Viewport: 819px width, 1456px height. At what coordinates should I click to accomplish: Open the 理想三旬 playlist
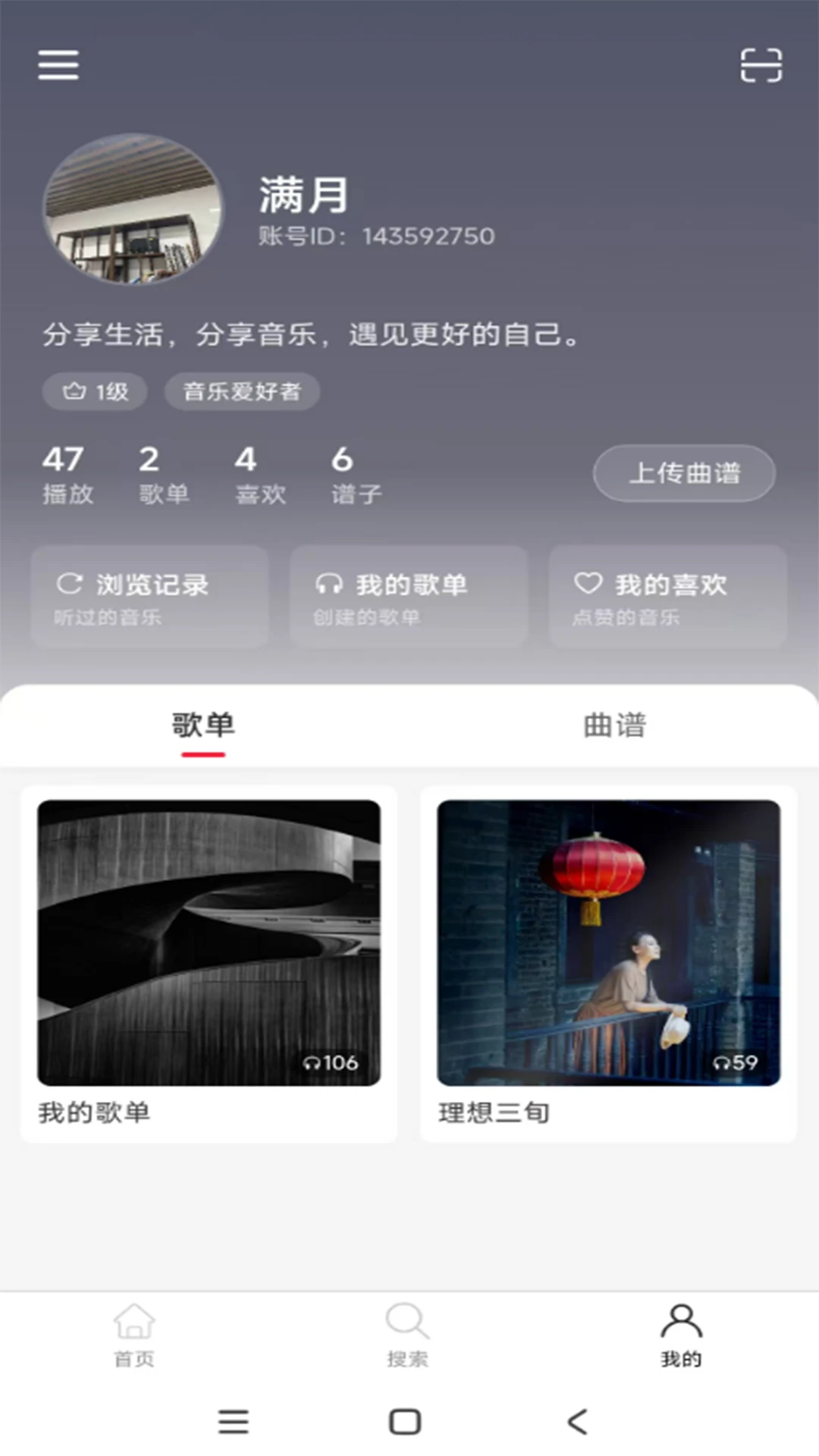[x=609, y=964]
